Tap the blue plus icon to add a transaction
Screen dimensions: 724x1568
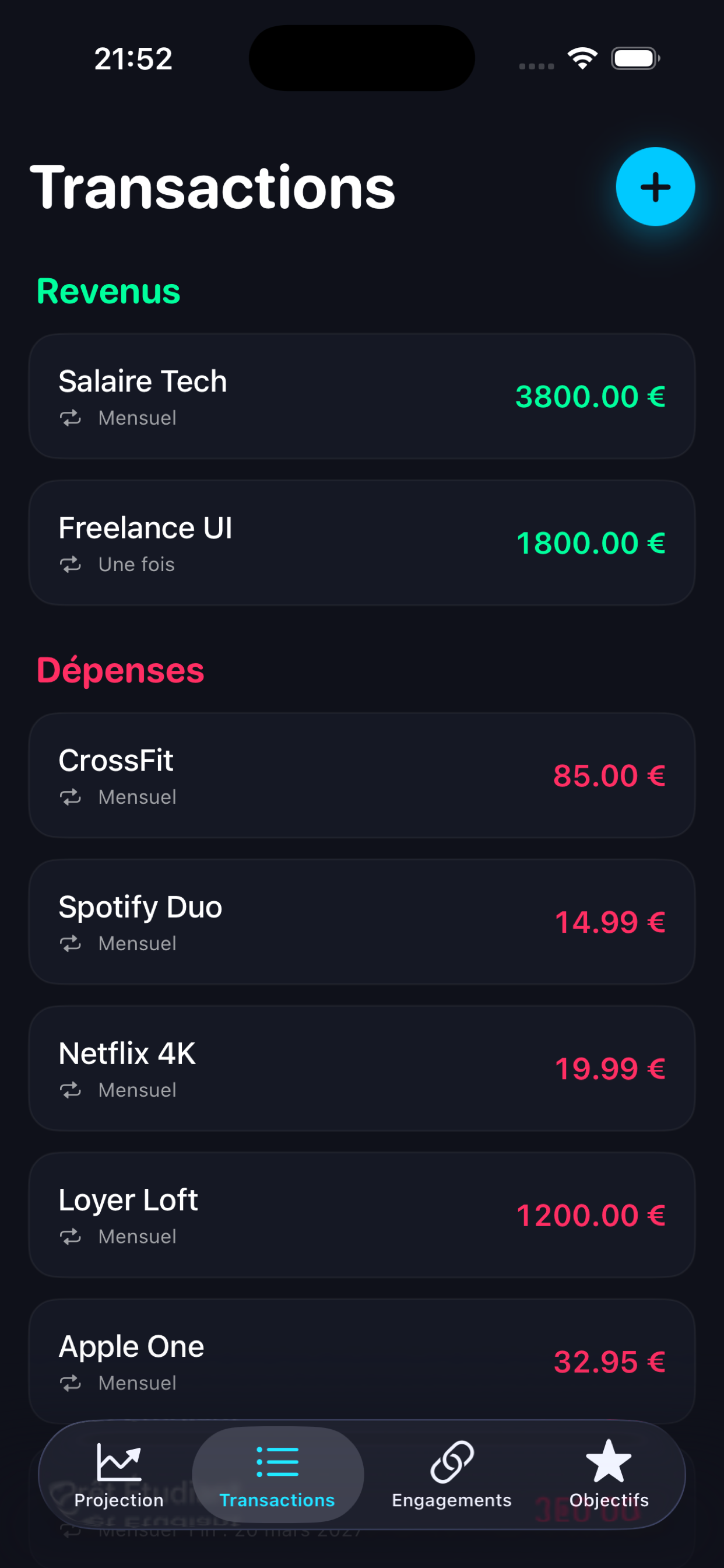click(x=655, y=187)
